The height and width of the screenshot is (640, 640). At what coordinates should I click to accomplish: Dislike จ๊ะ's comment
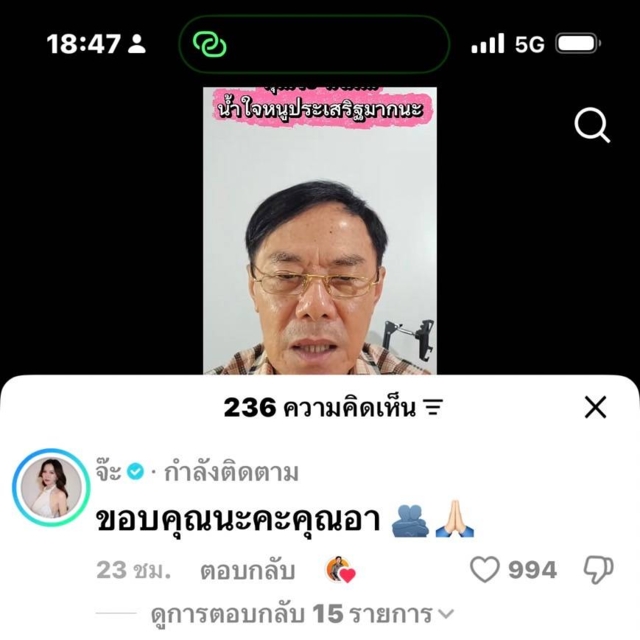point(598,570)
